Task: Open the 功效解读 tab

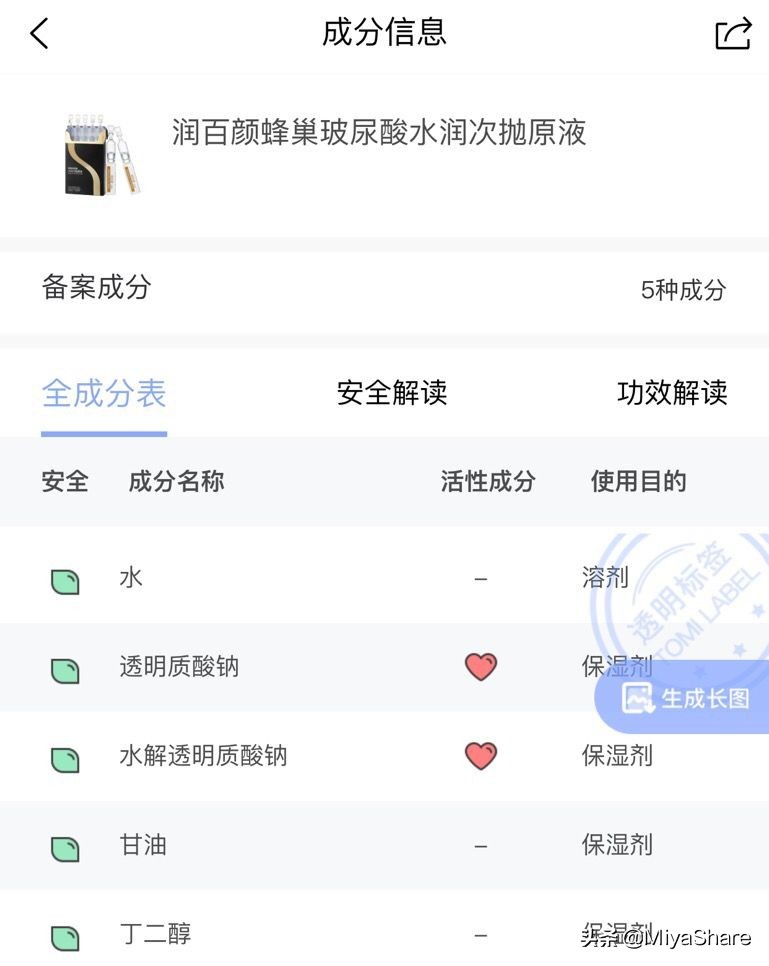Action: click(x=673, y=394)
